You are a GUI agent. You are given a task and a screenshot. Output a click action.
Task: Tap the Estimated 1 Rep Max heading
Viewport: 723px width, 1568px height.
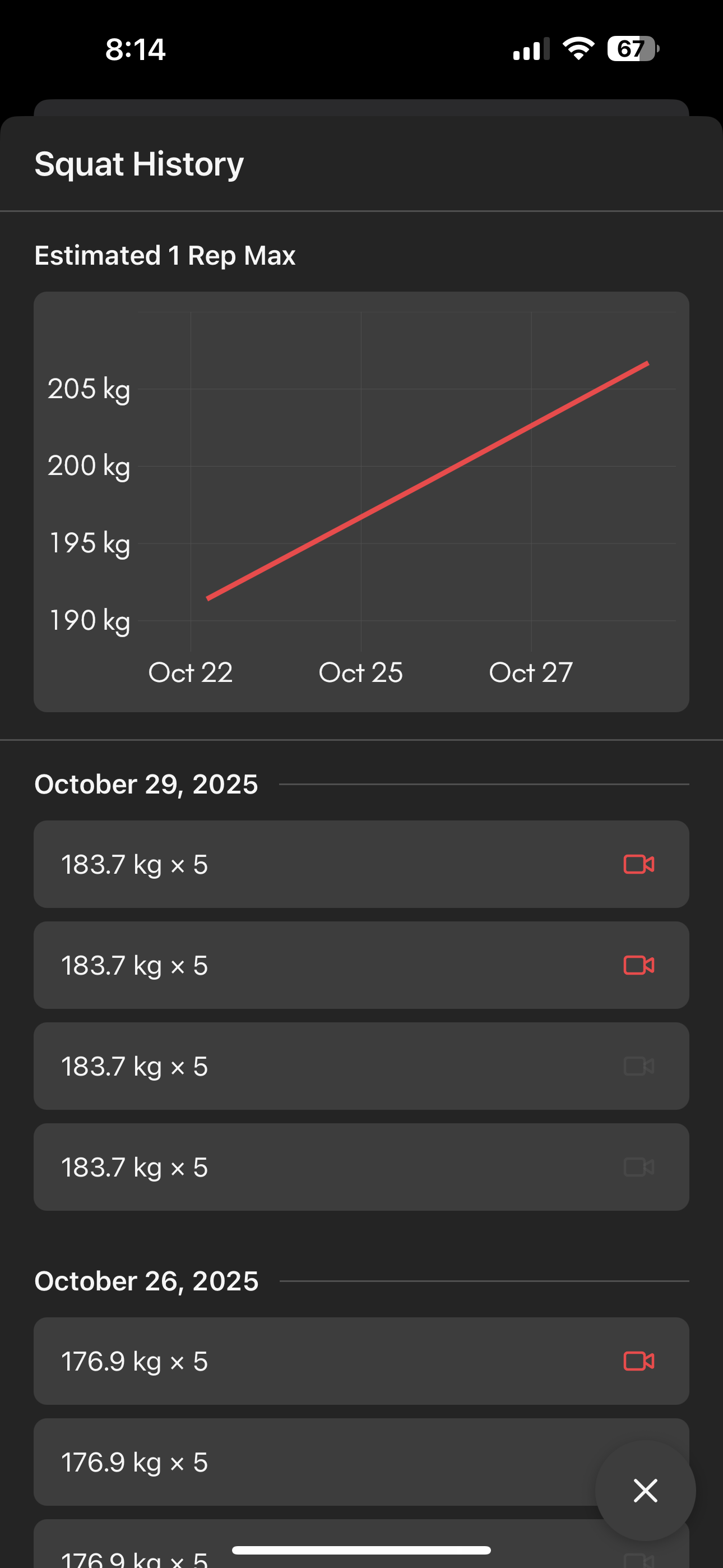[165, 256]
